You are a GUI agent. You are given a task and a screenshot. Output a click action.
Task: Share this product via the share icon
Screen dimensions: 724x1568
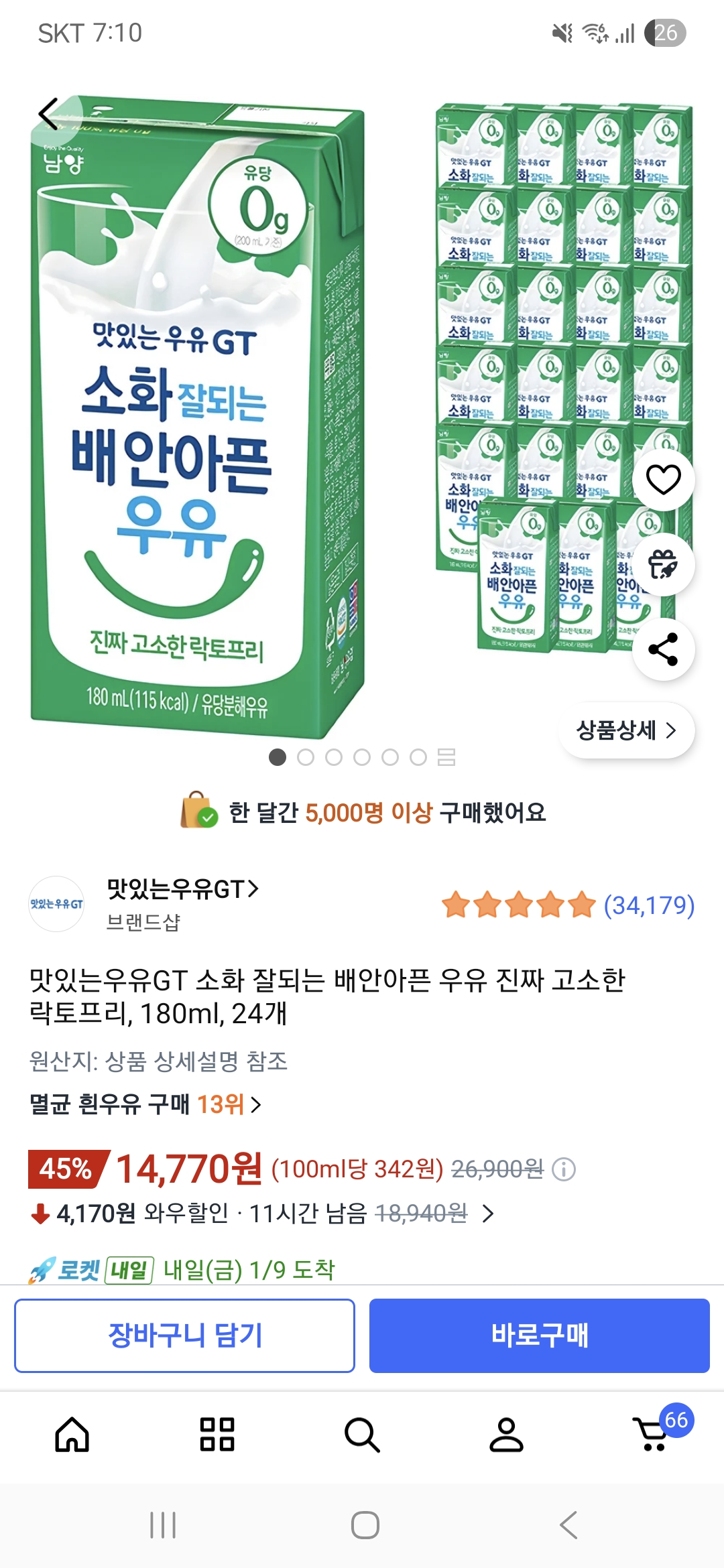(663, 648)
